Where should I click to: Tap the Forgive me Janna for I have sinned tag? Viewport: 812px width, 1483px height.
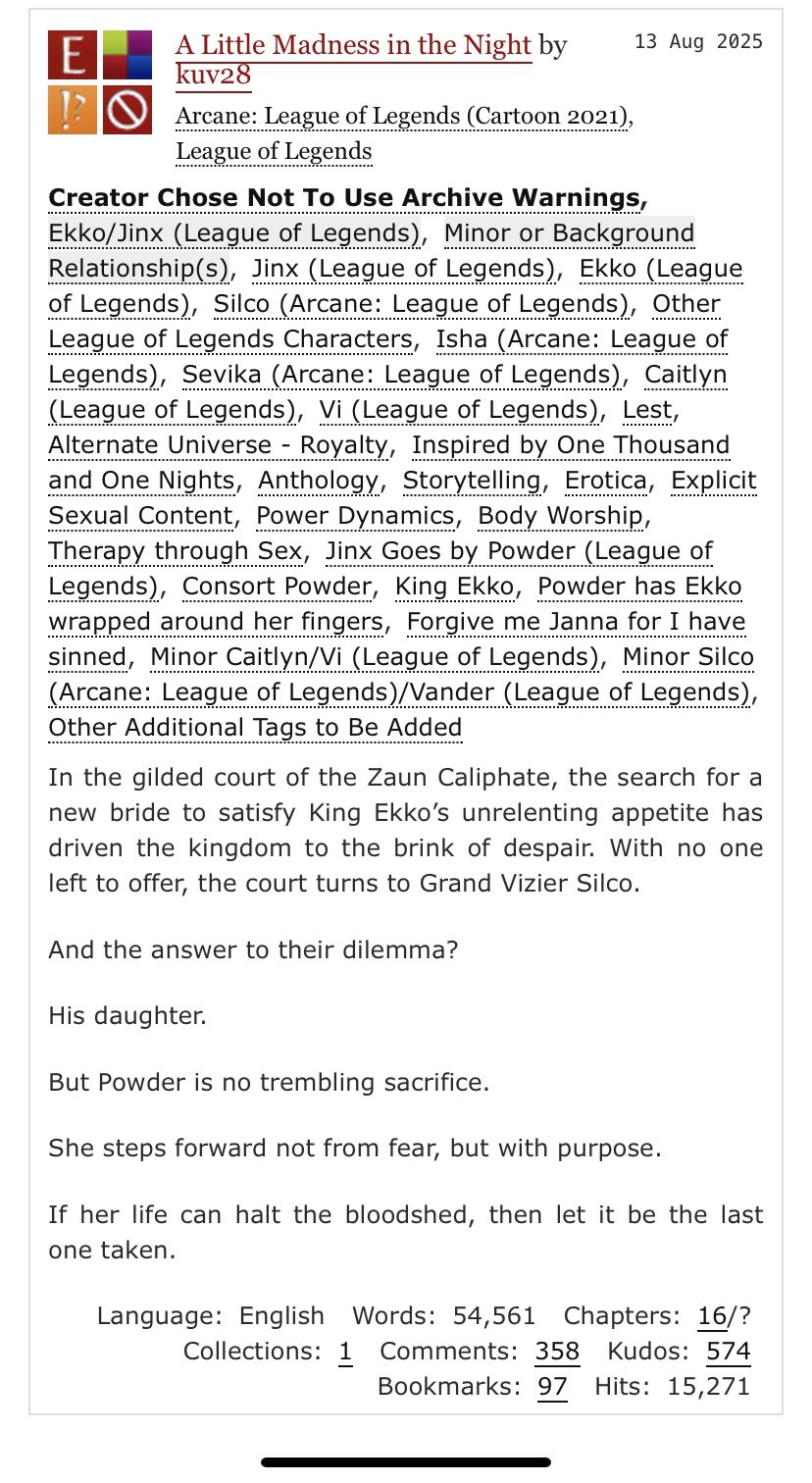point(397,639)
